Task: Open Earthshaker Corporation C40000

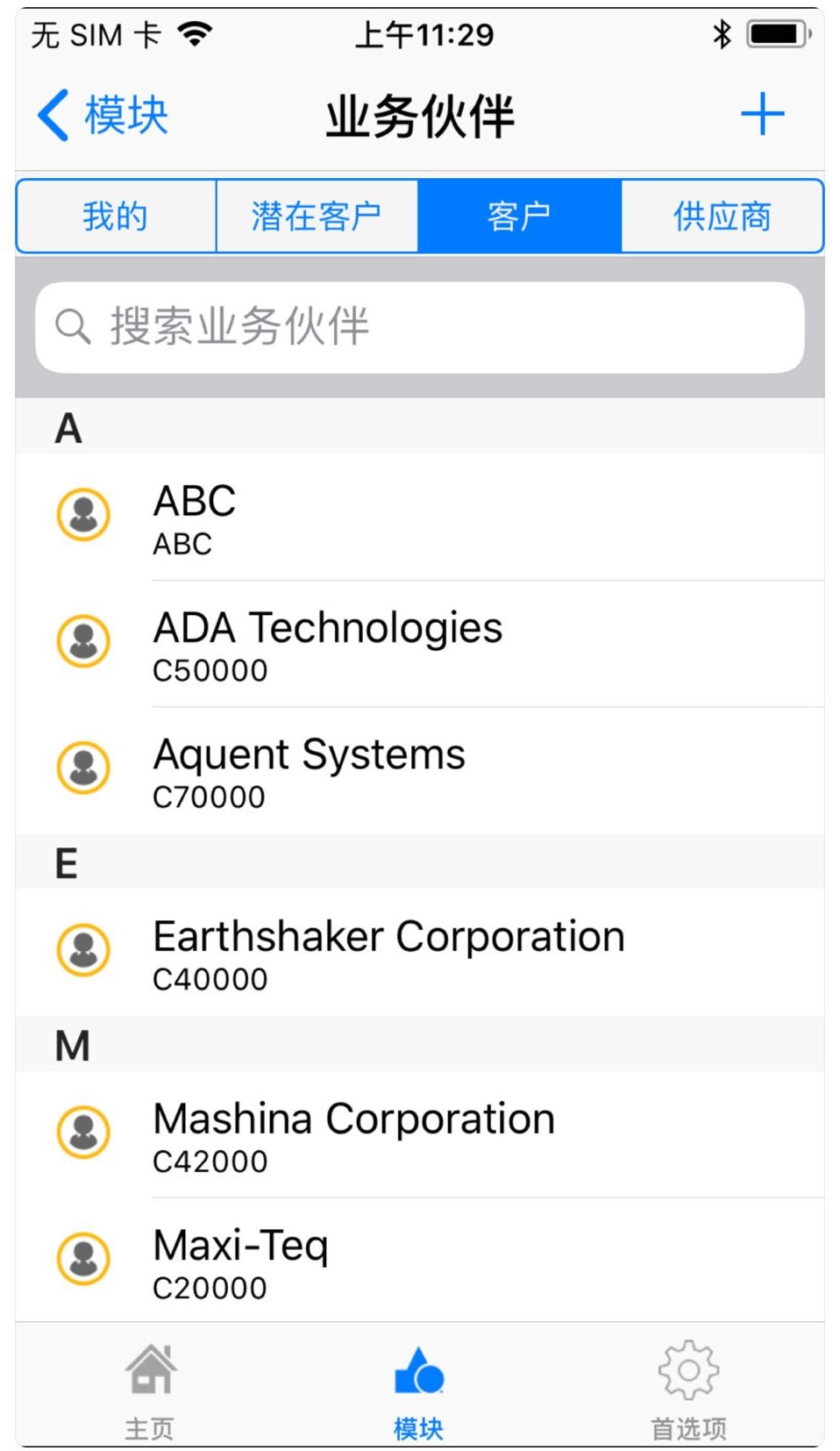Action: pos(419,954)
